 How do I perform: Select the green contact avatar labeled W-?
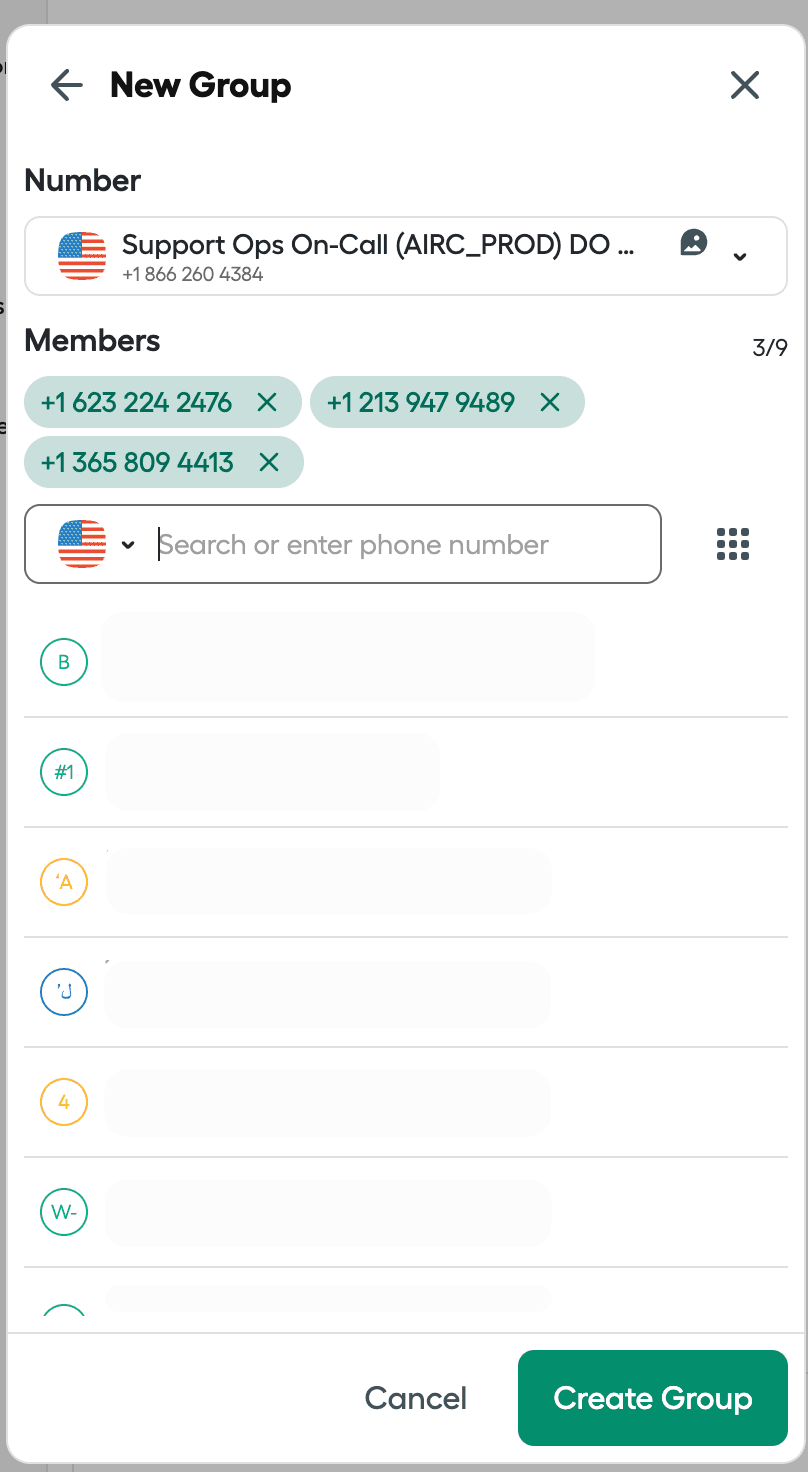click(63, 1211)
